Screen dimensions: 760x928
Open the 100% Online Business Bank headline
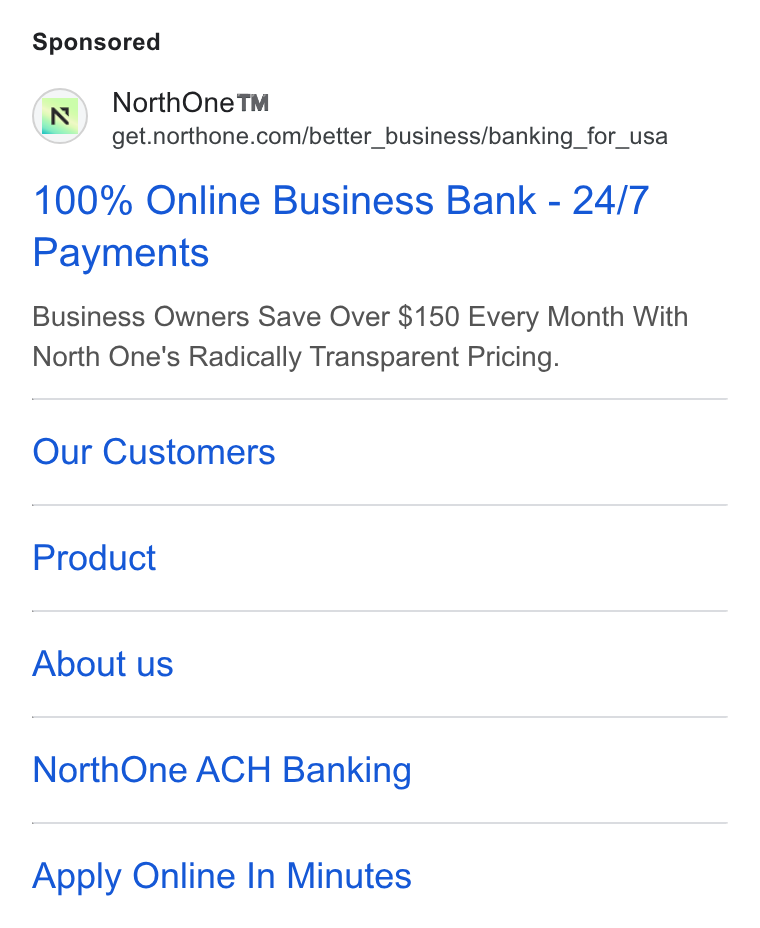tap(341, 226)
